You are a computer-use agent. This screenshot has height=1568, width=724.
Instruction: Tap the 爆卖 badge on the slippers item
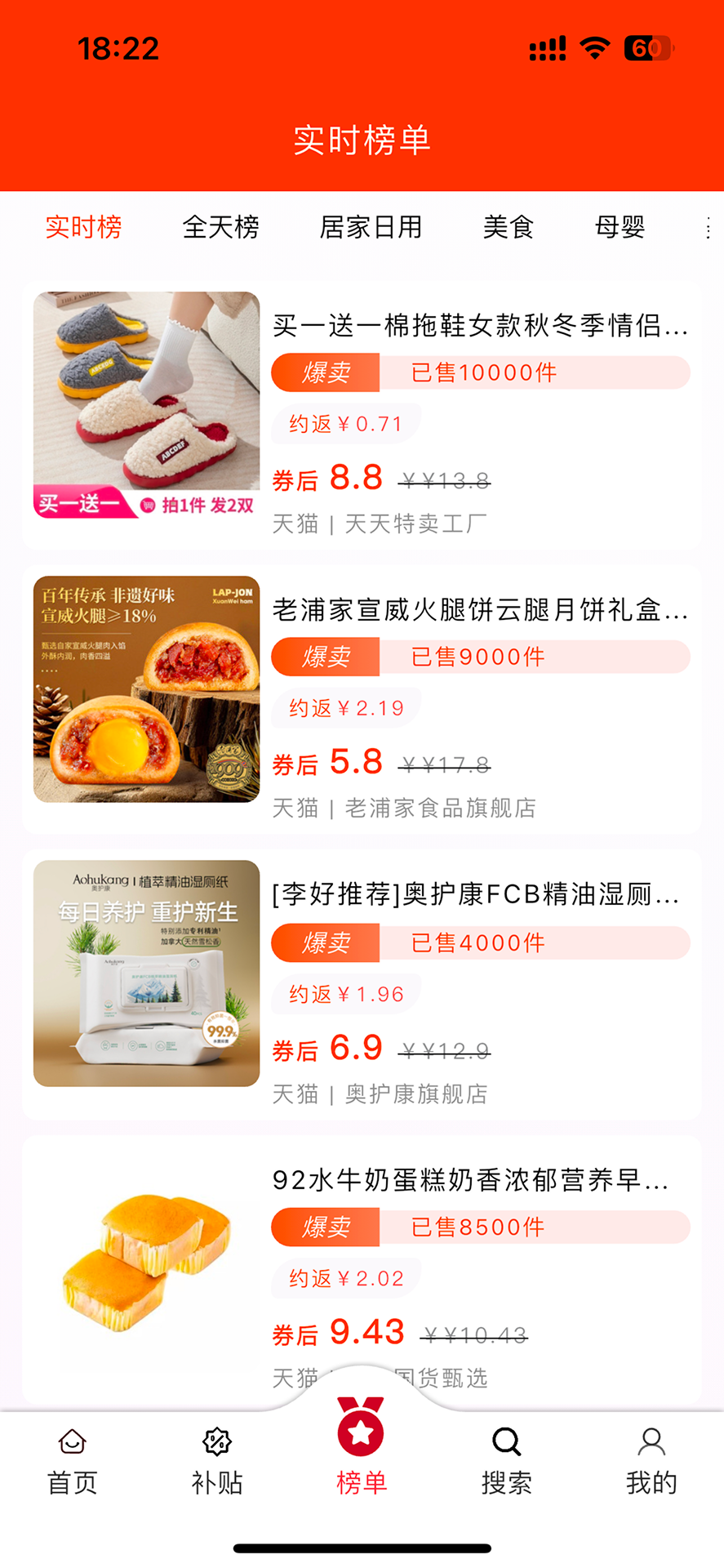coord(326,372)
